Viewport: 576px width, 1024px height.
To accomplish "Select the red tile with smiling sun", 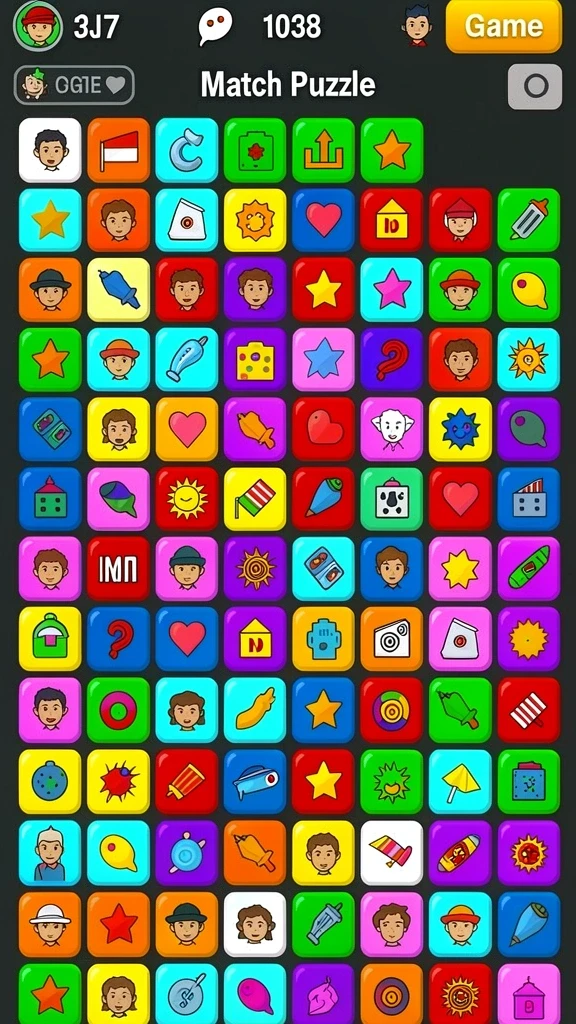I will (x=187, y=499).
